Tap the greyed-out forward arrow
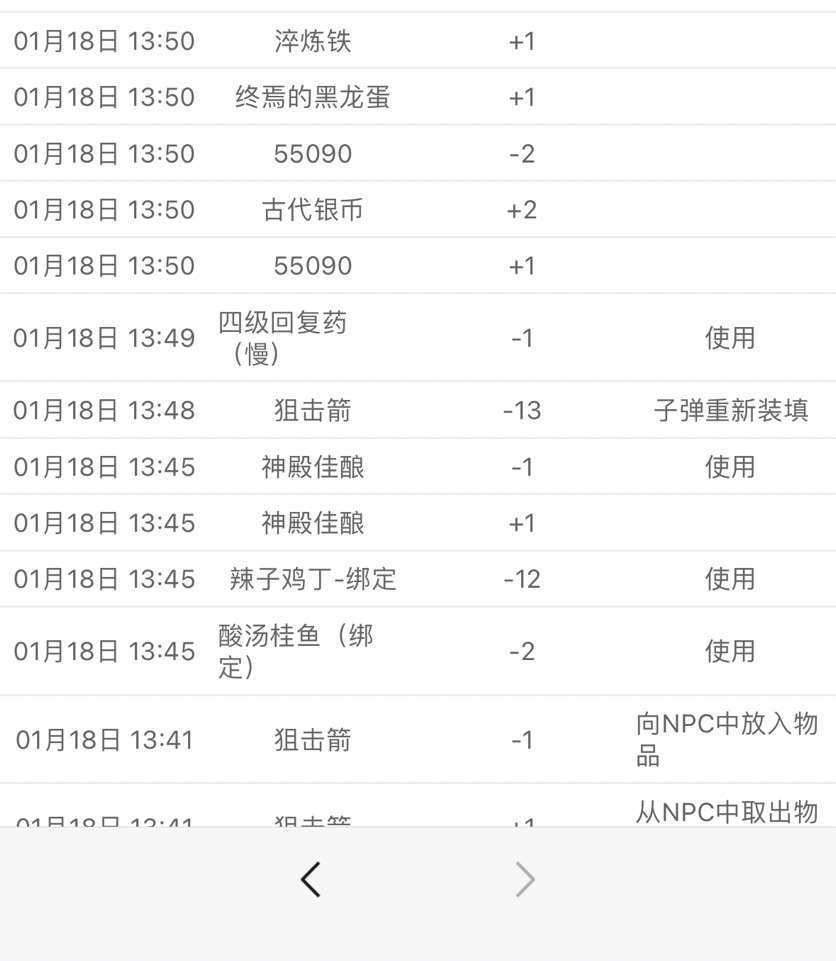The image size is (836, 961). point(525,879)
